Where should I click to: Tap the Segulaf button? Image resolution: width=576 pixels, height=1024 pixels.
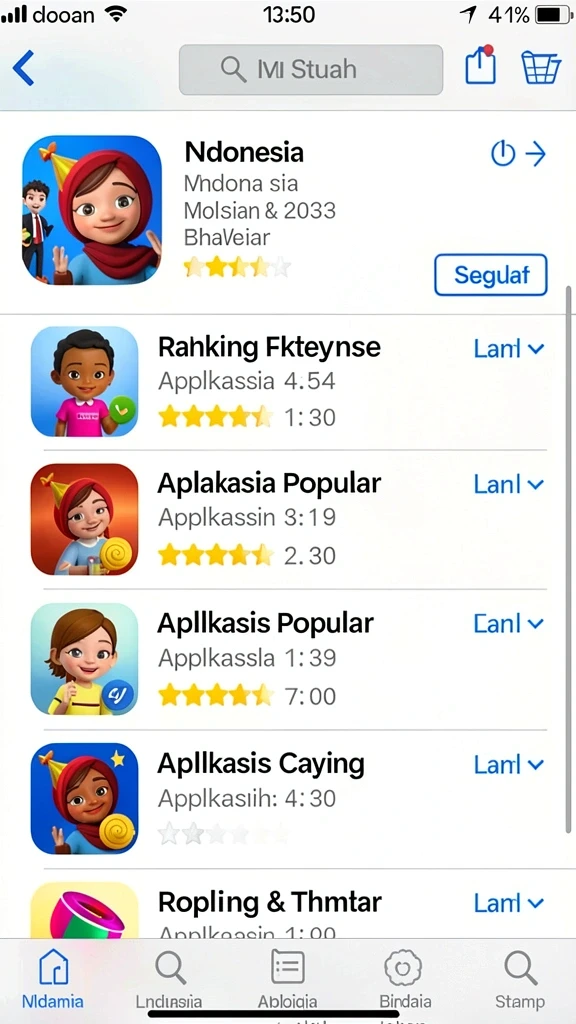pos(490,275)
